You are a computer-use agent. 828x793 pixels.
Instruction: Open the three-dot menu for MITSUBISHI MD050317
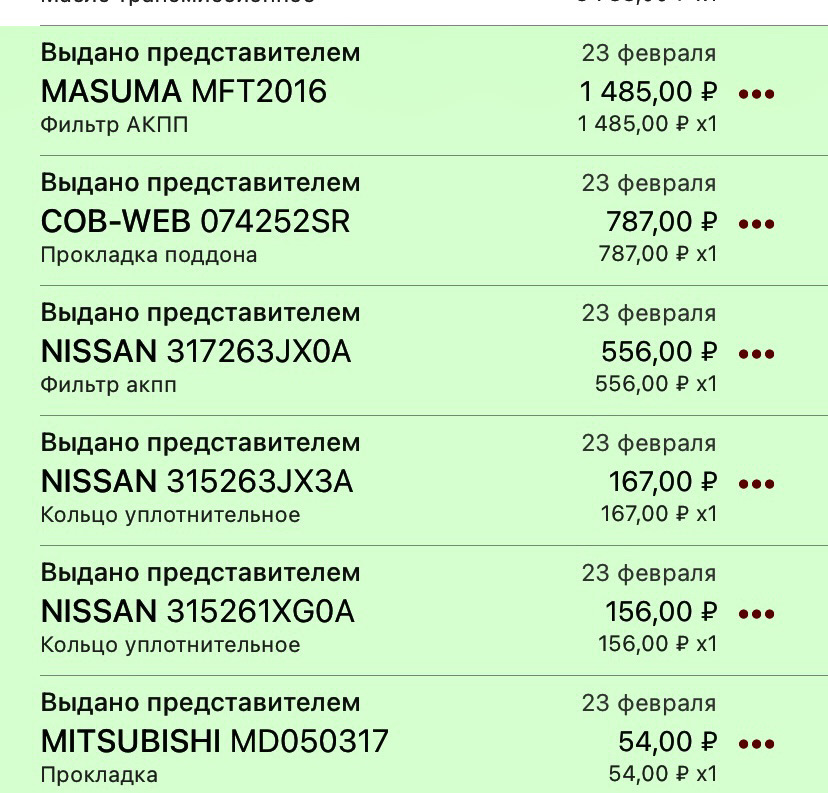756,744
